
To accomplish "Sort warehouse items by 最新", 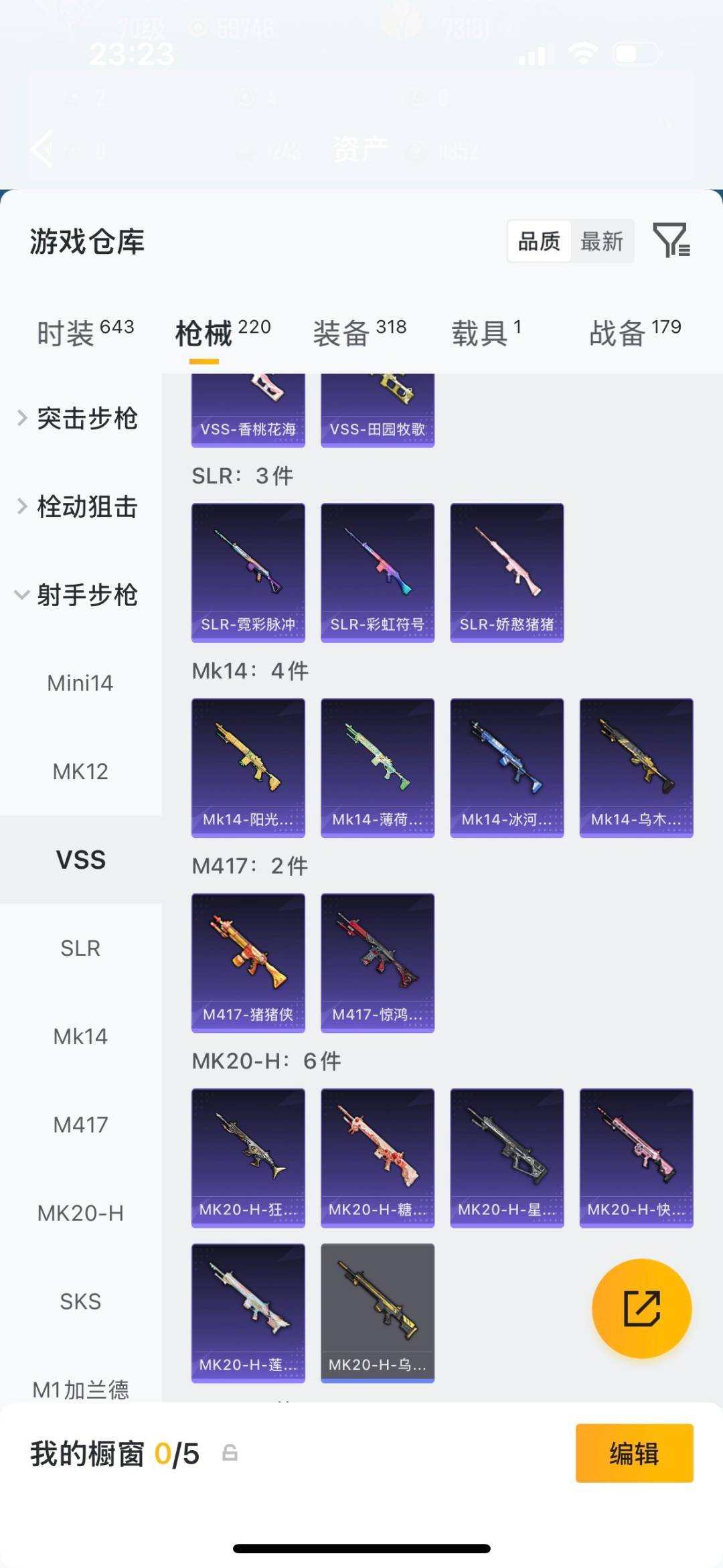I will (601, 241).
